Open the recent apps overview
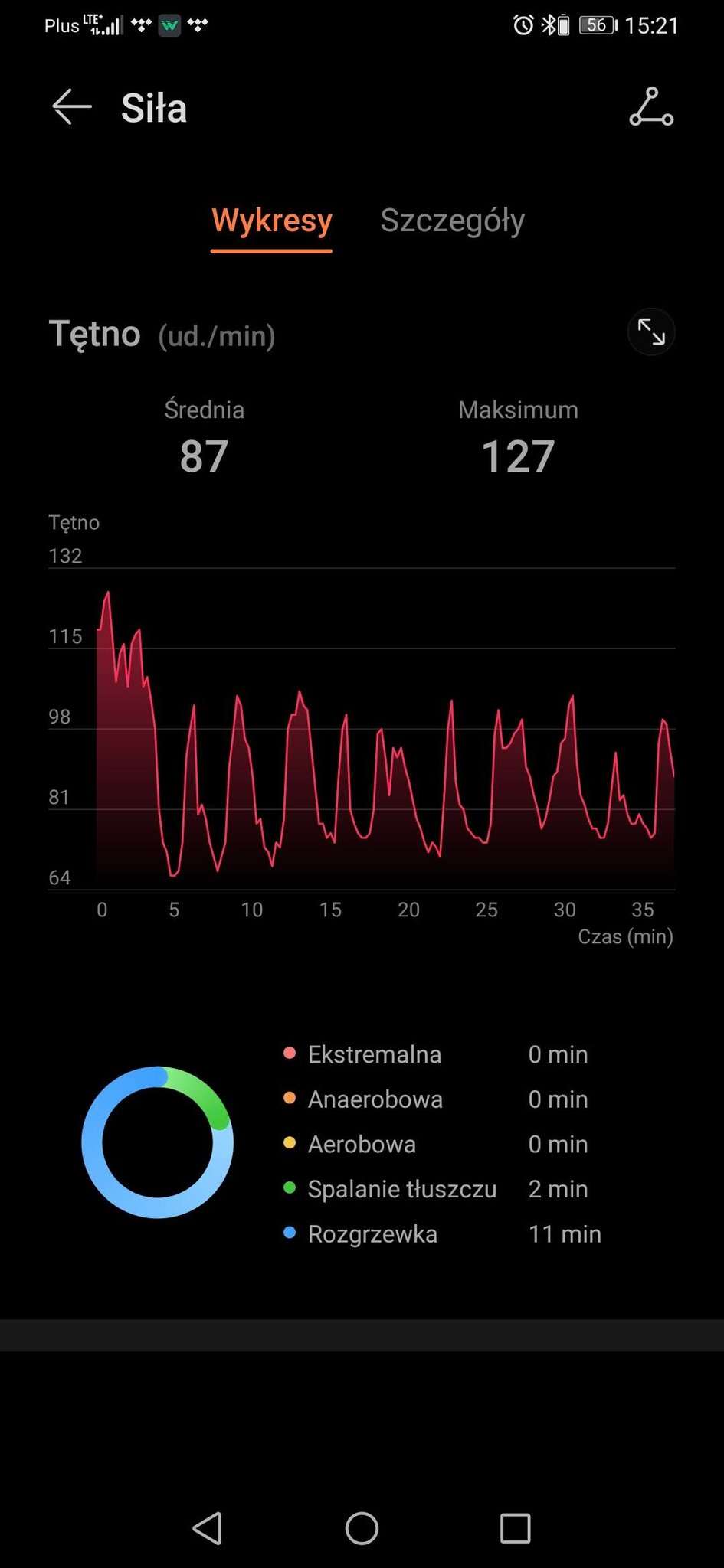 click(x=515, y=1528)
